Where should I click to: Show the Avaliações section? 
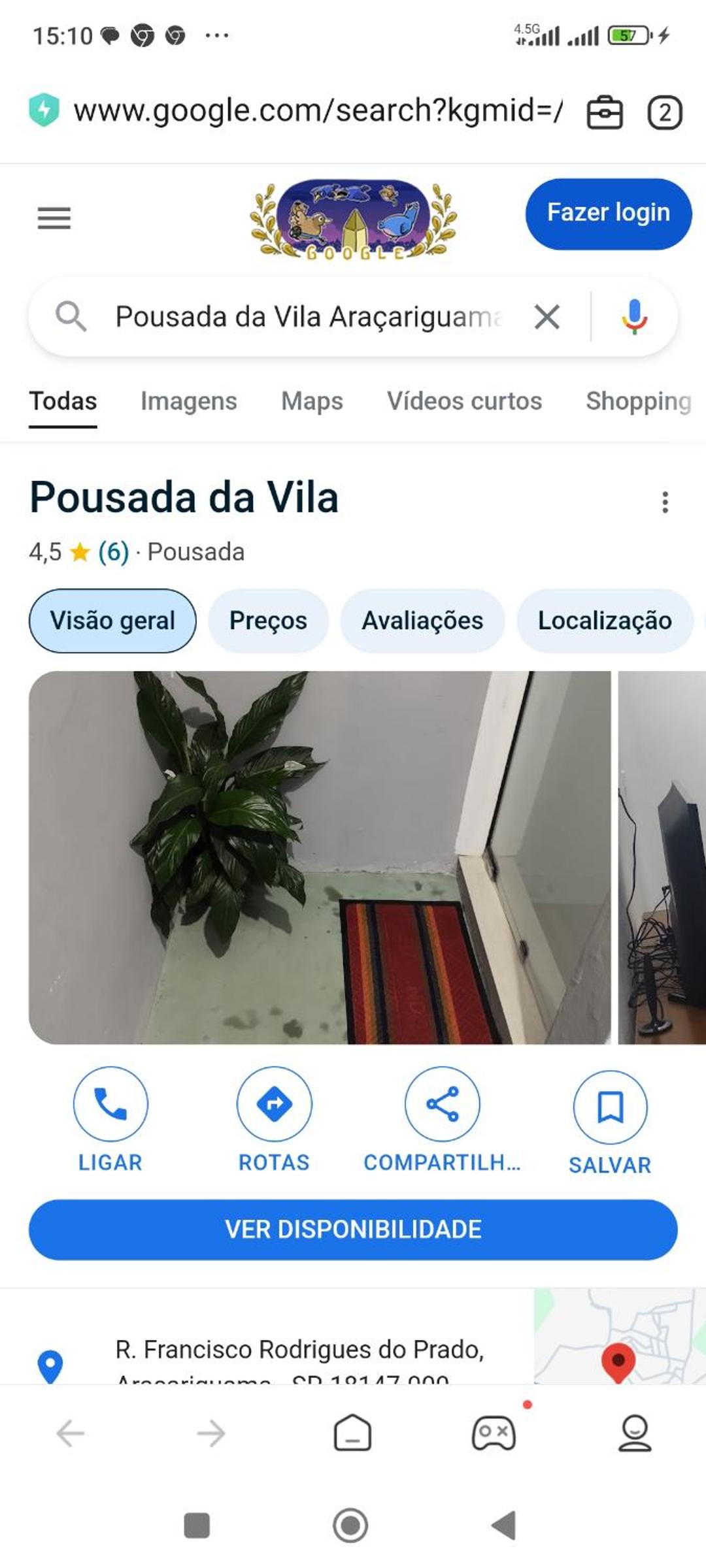pyautogui.click(x=422, y=621)
